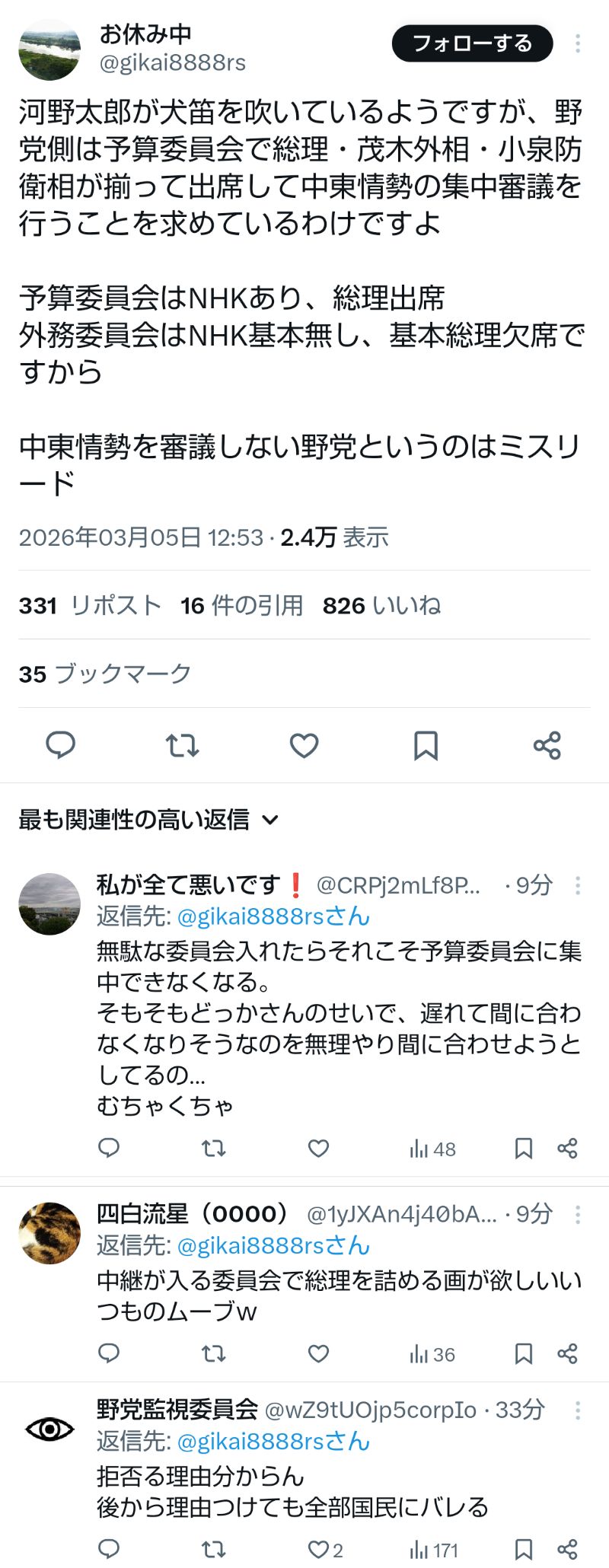Repost the reply by 私が全て悪いです

coord(214,1149)
